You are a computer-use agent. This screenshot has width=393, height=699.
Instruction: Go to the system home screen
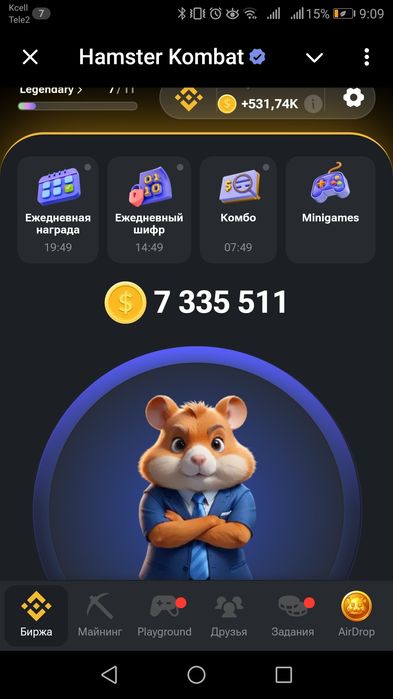(x=196, y=674)
